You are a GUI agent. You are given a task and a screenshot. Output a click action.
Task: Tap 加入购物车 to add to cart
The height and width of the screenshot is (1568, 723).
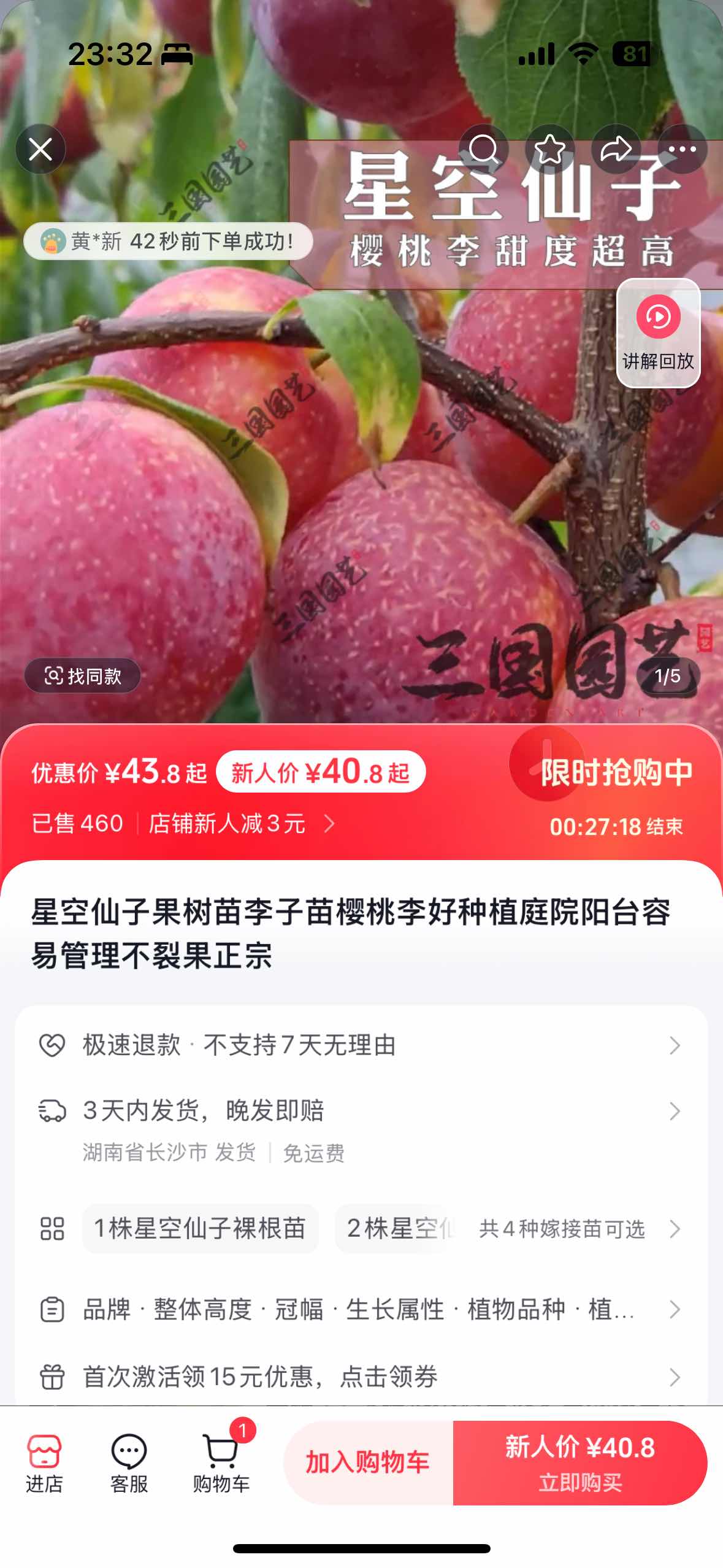point(368,1462)
